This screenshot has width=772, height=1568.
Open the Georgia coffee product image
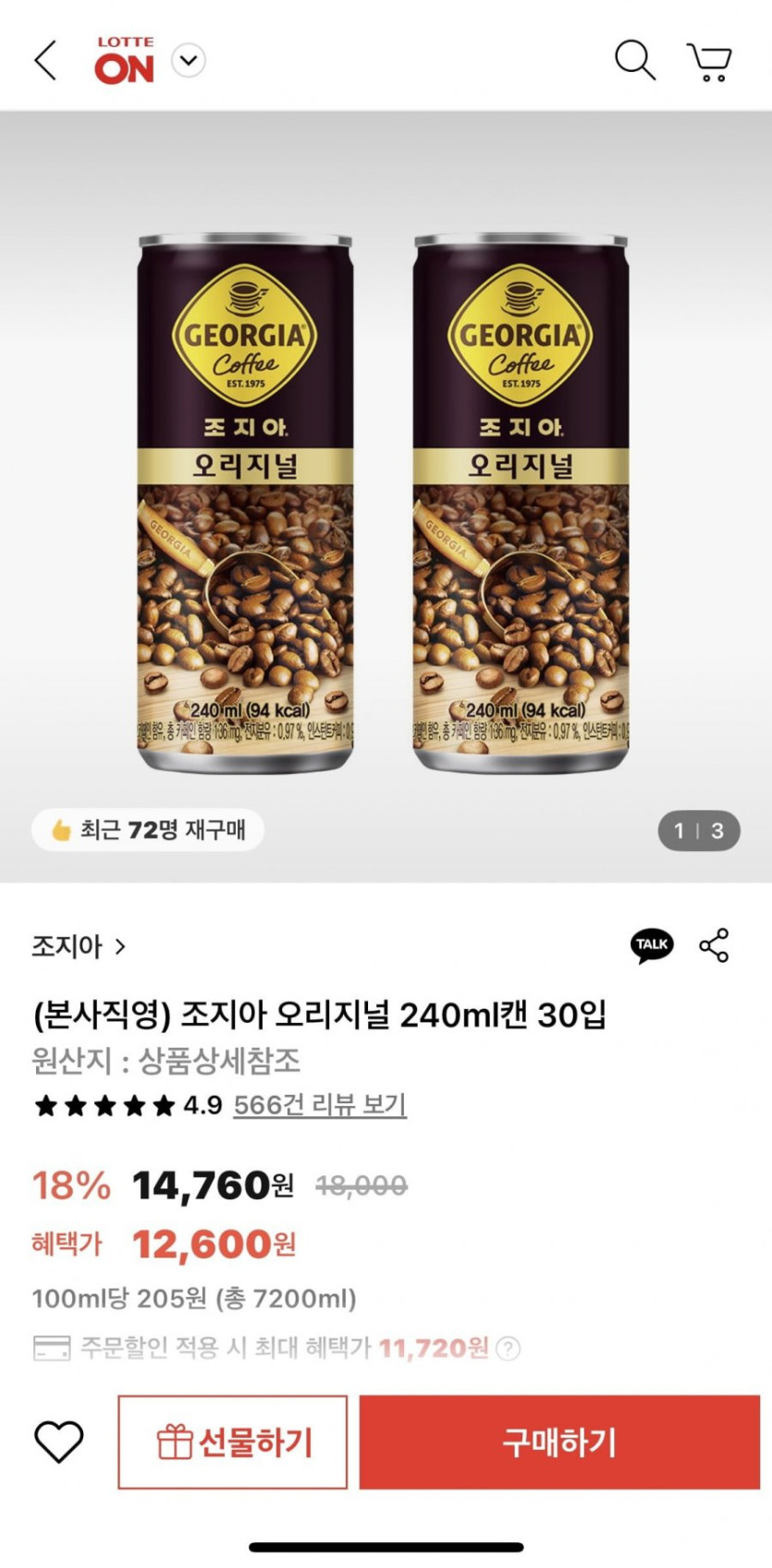[x=385, y=499]
